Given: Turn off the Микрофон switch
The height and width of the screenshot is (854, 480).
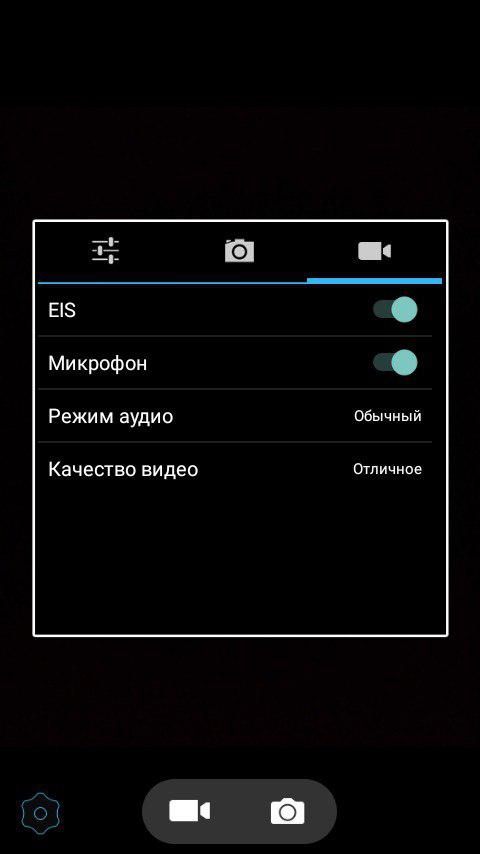Looking at the screenshot, I should [395, 363].
